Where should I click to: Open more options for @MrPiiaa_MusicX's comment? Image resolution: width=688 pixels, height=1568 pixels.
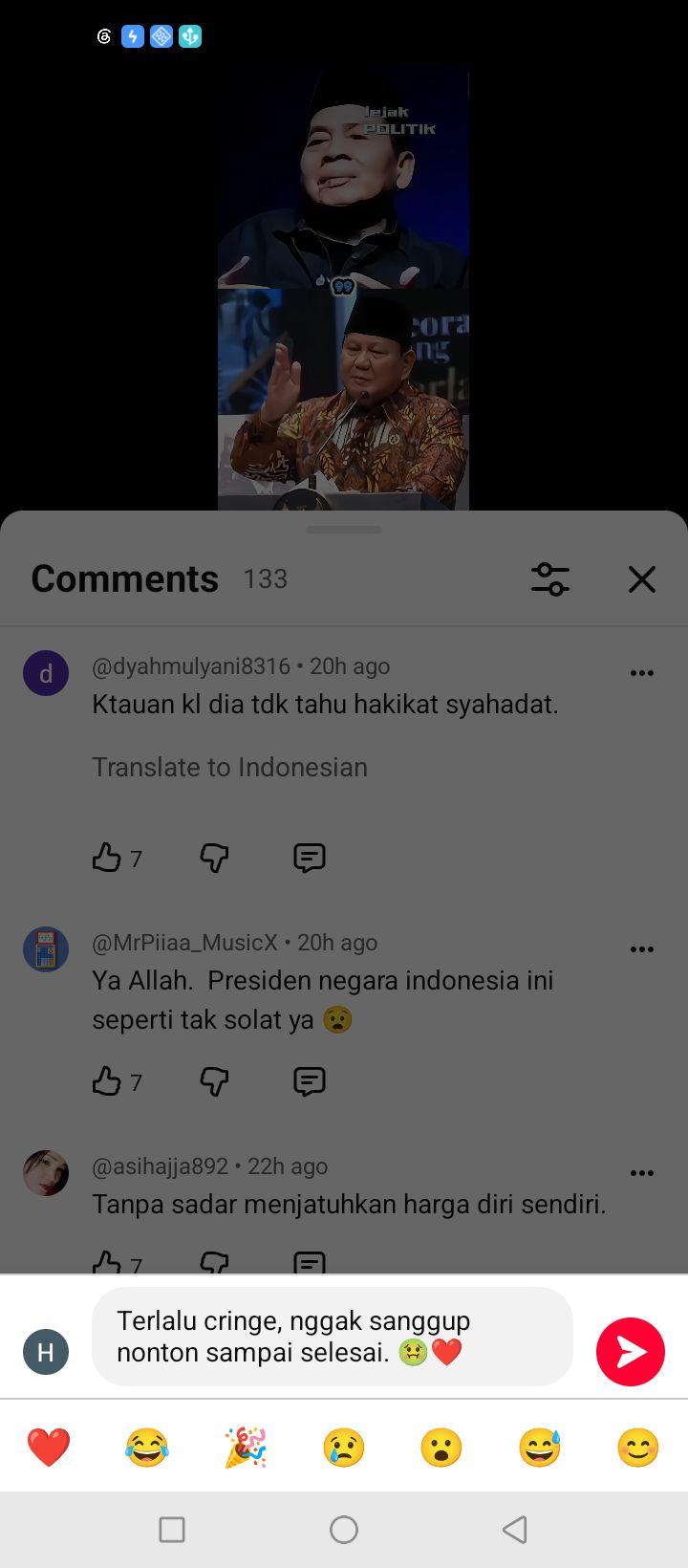[x=642, y=949]
